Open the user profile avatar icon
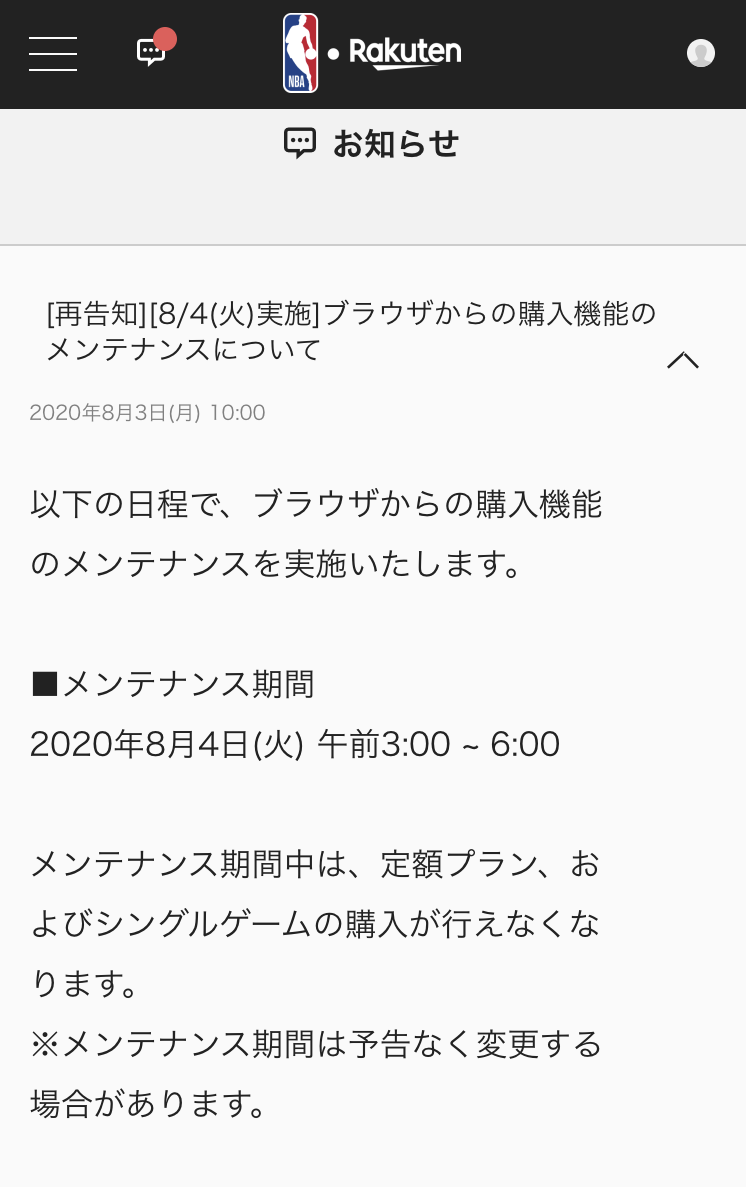 [702, 54]
